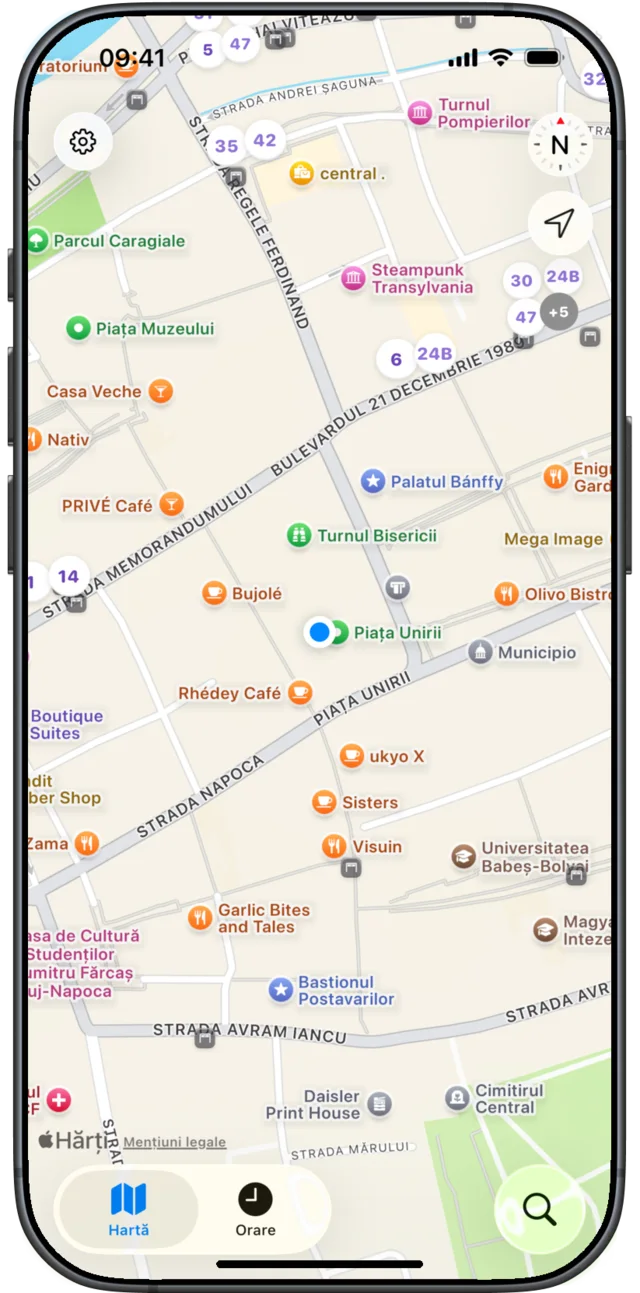This screenshot has height=1293, width=640.
Task: Open the search magnifier button
Action: 539,1209
